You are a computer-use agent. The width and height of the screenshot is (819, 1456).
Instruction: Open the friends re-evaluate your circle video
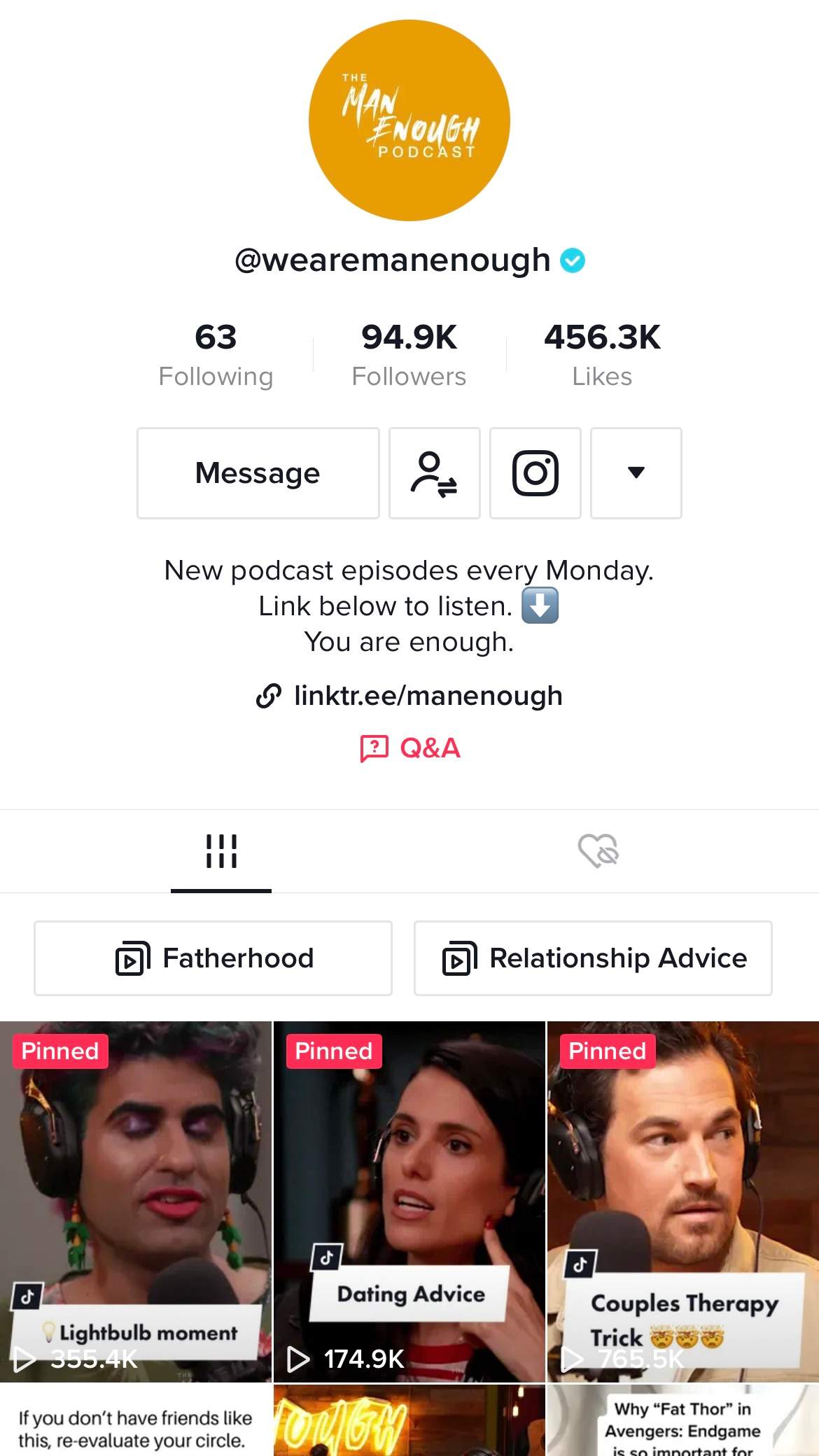coord(135,1422)
